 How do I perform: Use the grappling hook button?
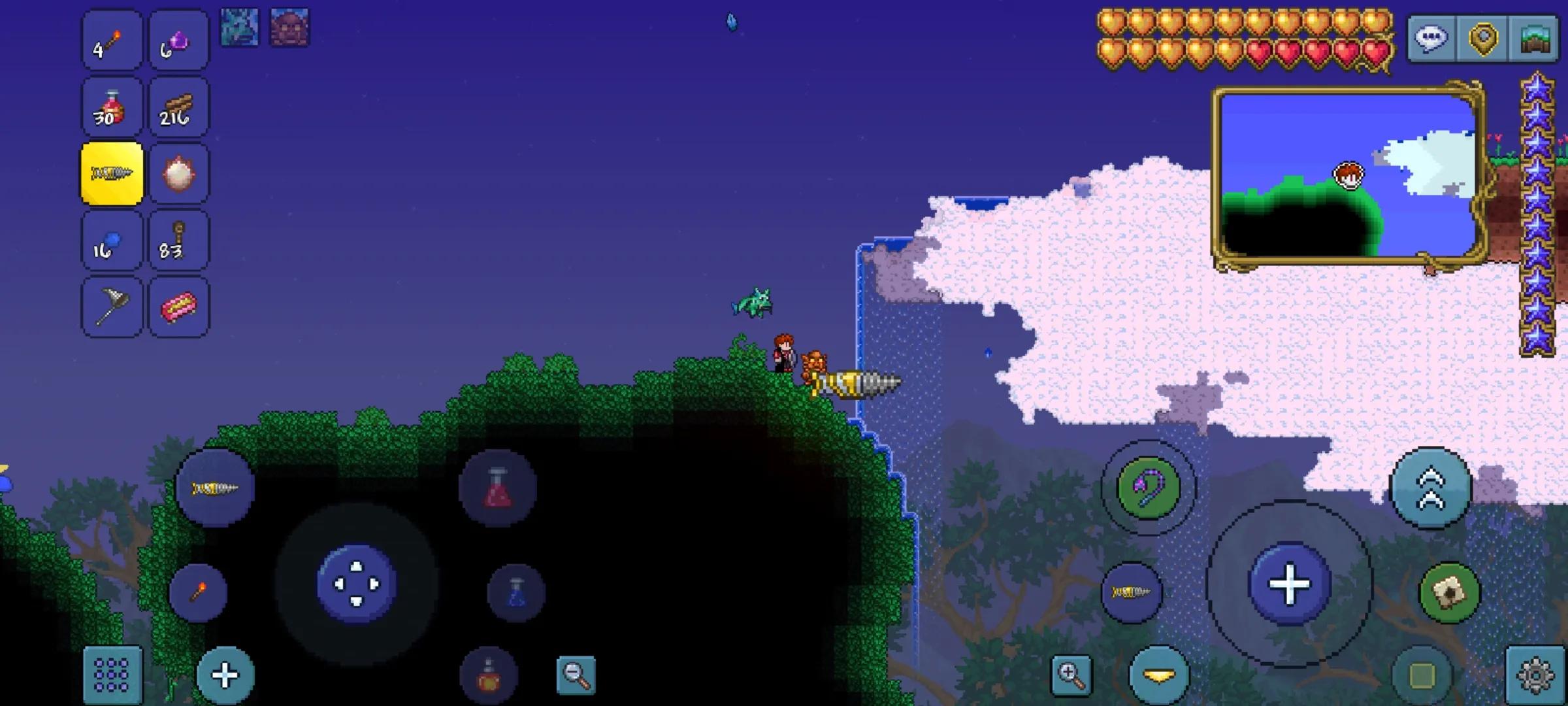[x=1149, y=488]
